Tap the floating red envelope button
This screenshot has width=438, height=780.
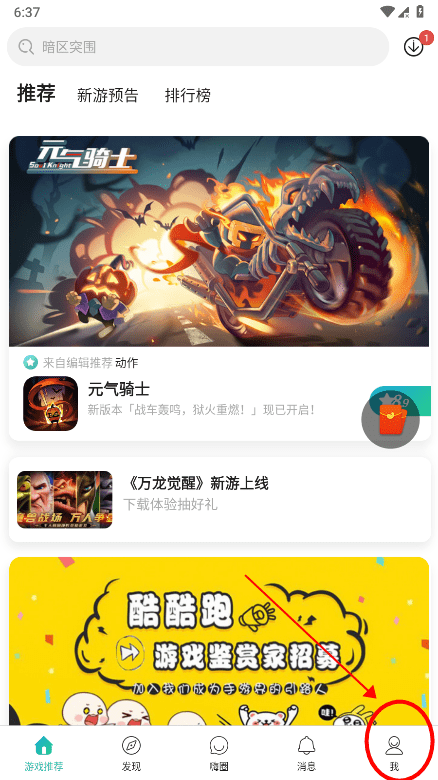click(x=391, y=419)
